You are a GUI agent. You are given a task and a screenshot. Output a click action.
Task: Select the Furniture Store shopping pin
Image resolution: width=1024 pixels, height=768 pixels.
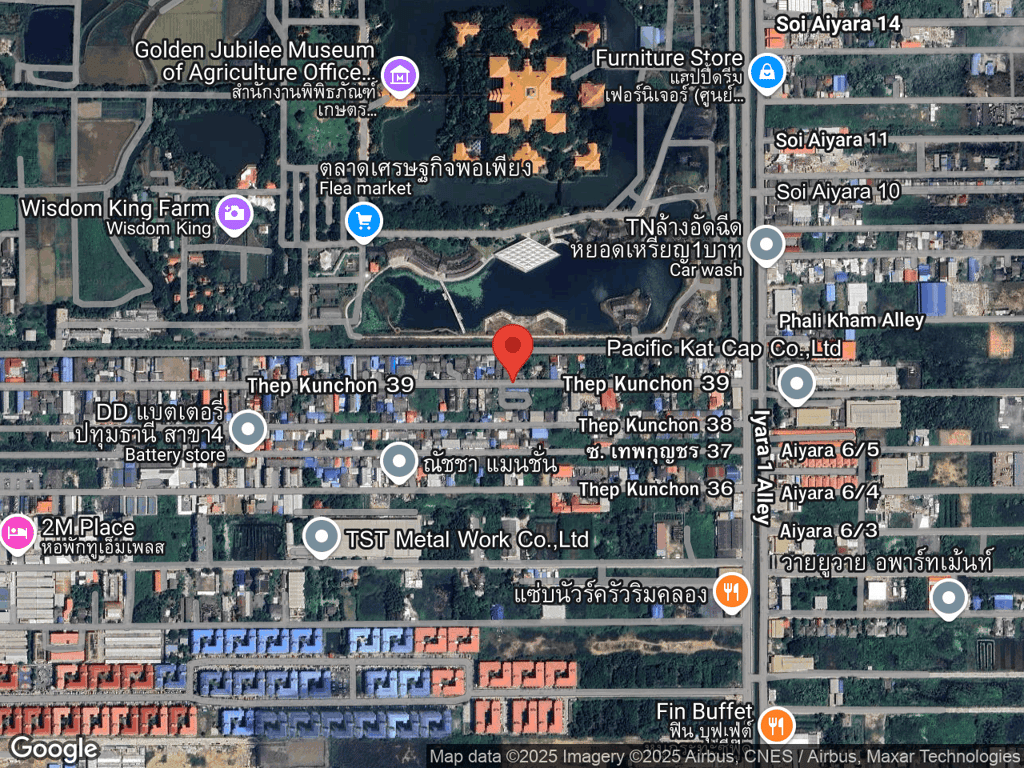pos(766,72)
